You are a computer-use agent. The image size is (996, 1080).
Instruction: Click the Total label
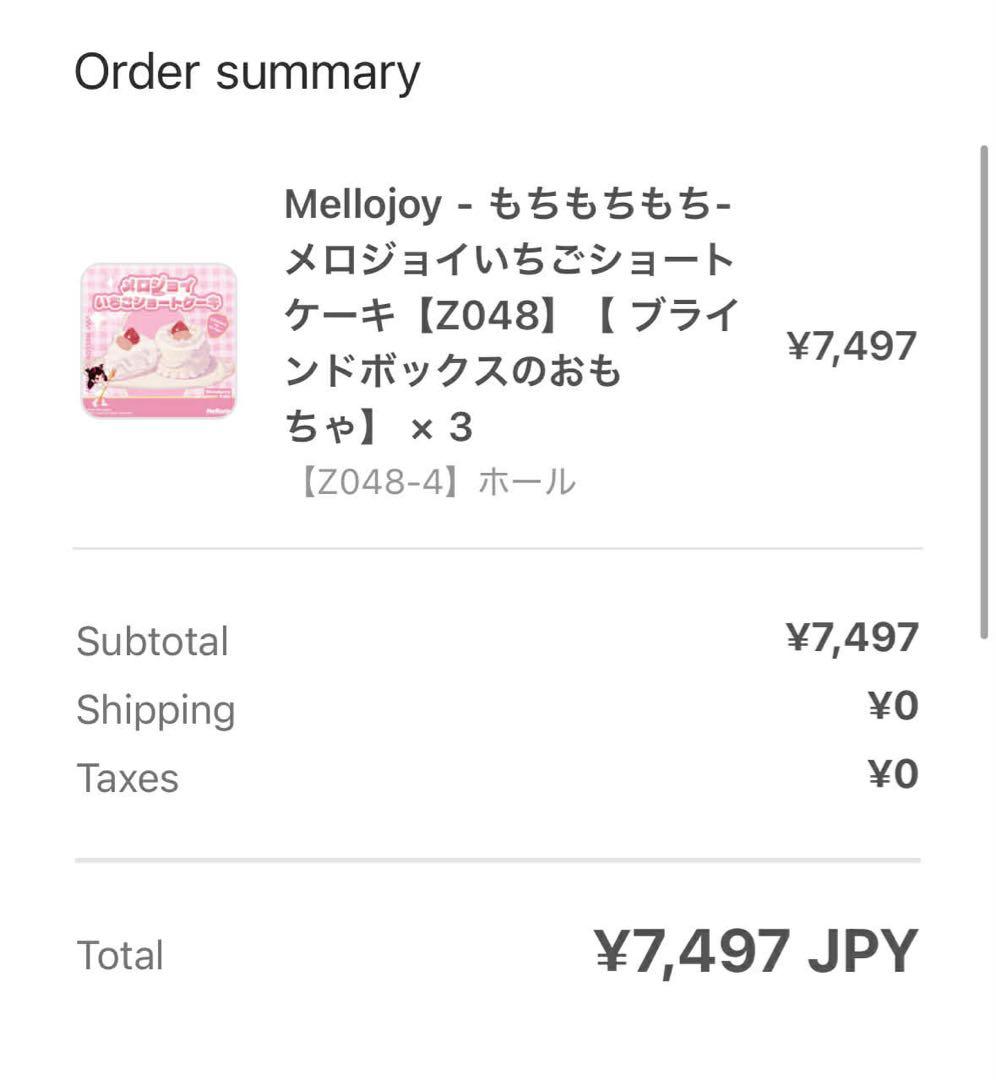119,955
